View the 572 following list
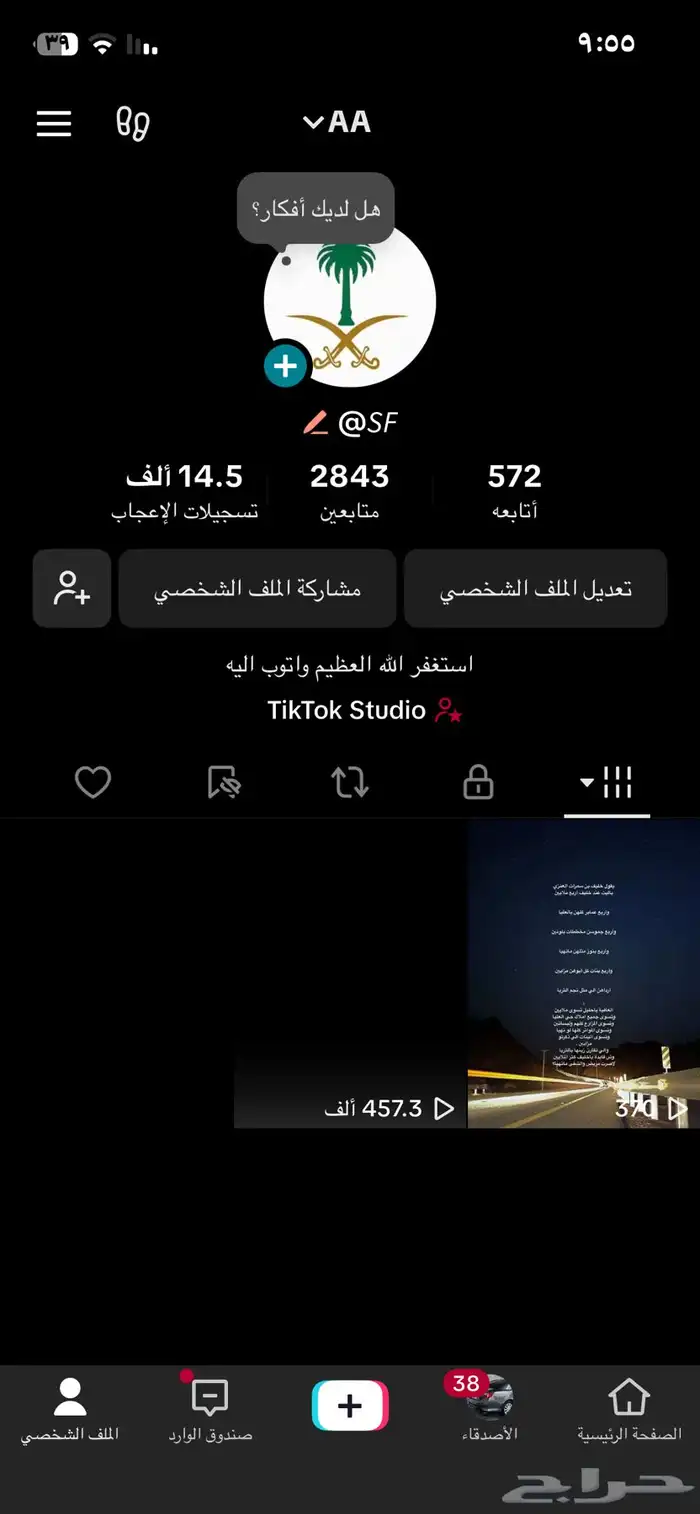 click(514, 490)
